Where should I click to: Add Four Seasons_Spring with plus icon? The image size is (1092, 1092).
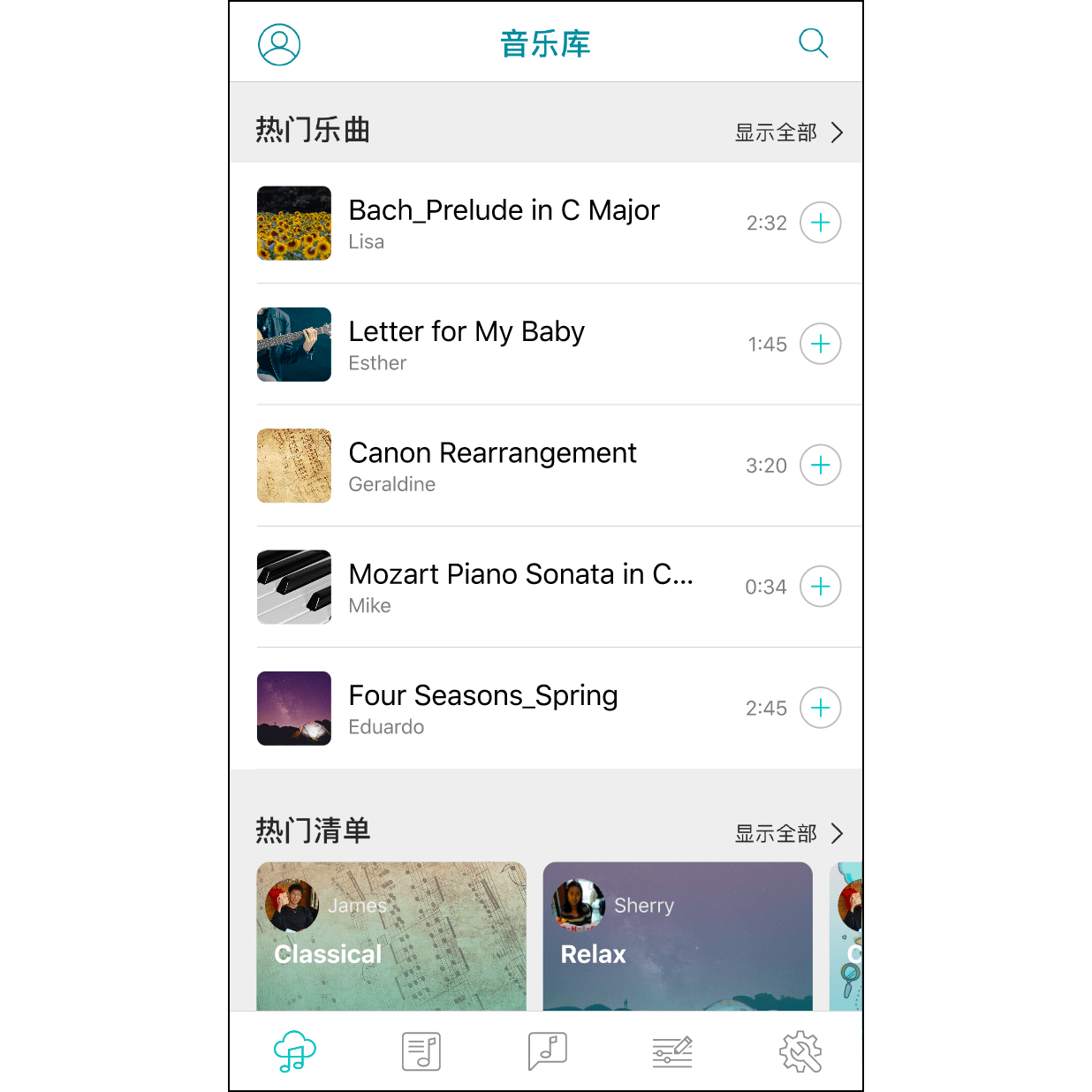[820, 708]
